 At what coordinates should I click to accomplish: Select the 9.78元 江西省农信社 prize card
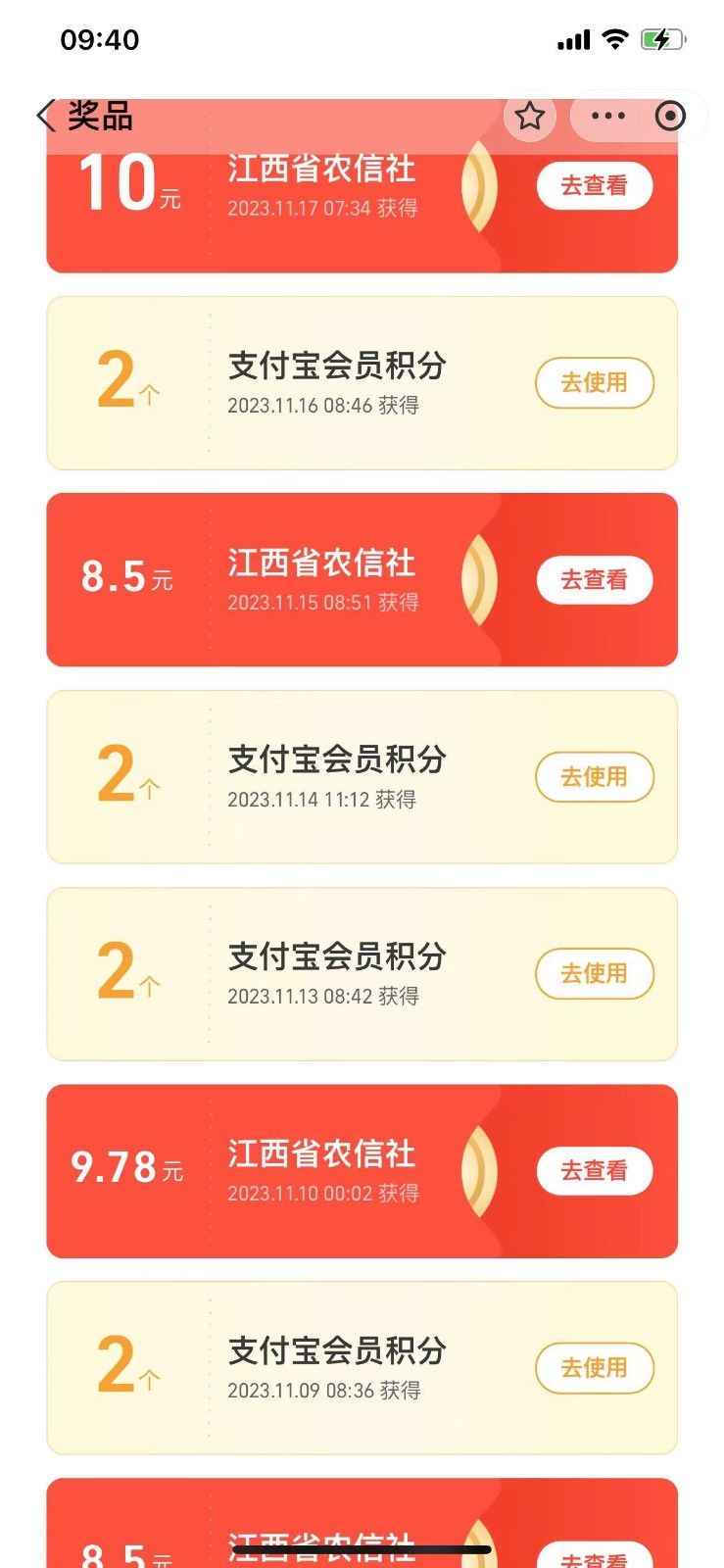pyautogui.click(x=294, y=1170)
